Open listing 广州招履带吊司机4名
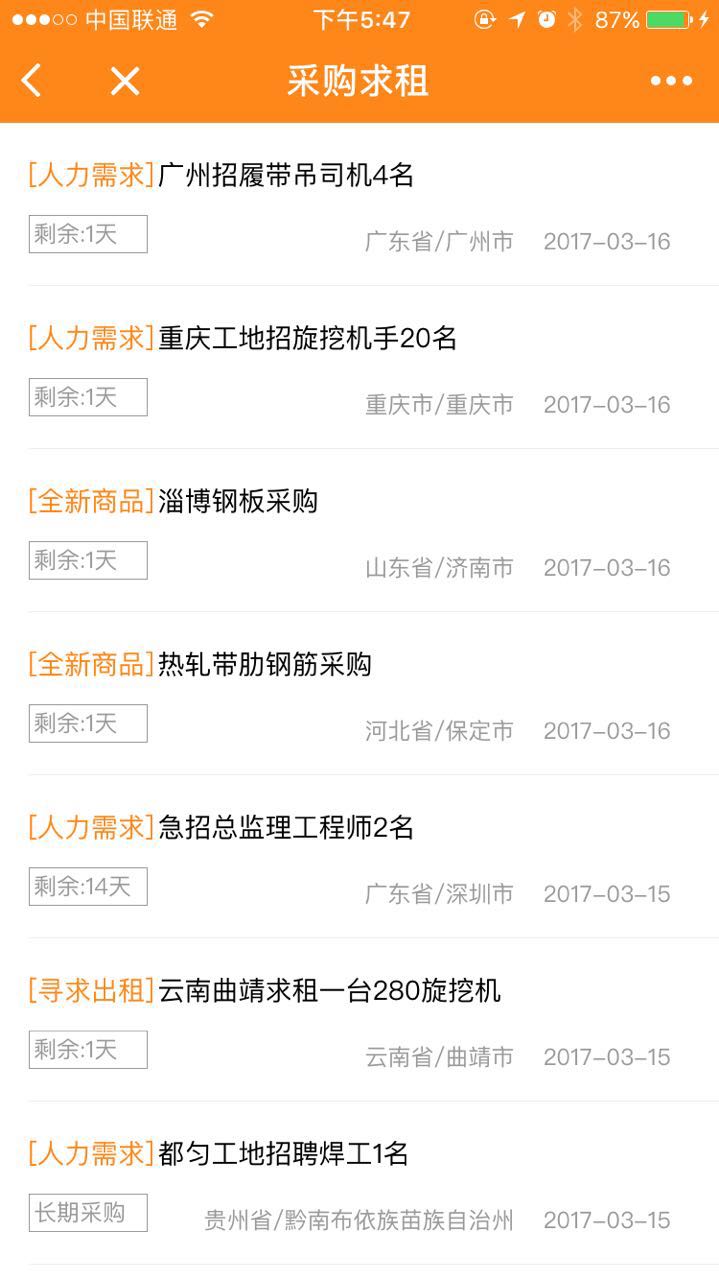 click(286, 176)
